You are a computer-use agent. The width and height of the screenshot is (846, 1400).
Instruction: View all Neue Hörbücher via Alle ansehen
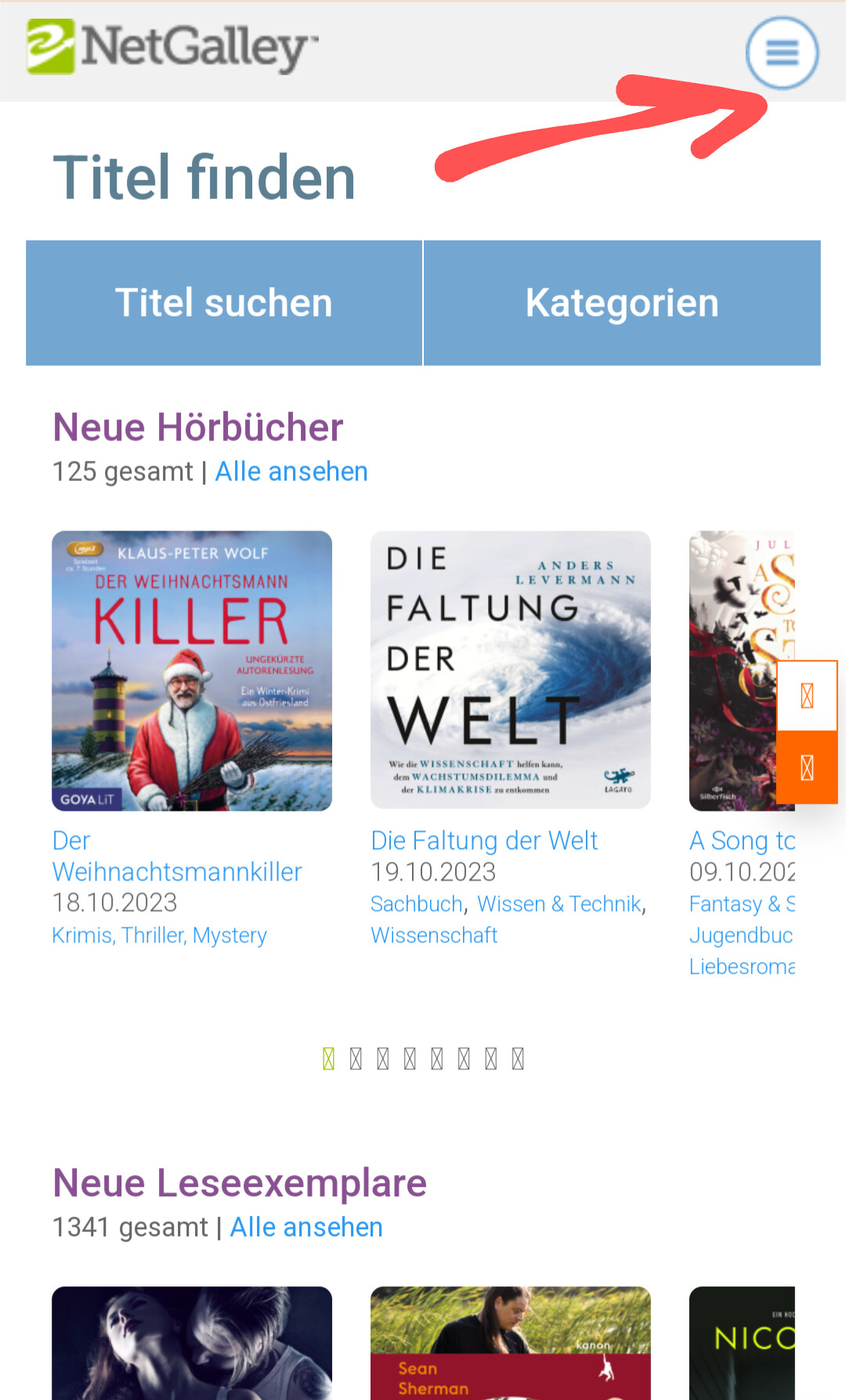coord(291,472)
